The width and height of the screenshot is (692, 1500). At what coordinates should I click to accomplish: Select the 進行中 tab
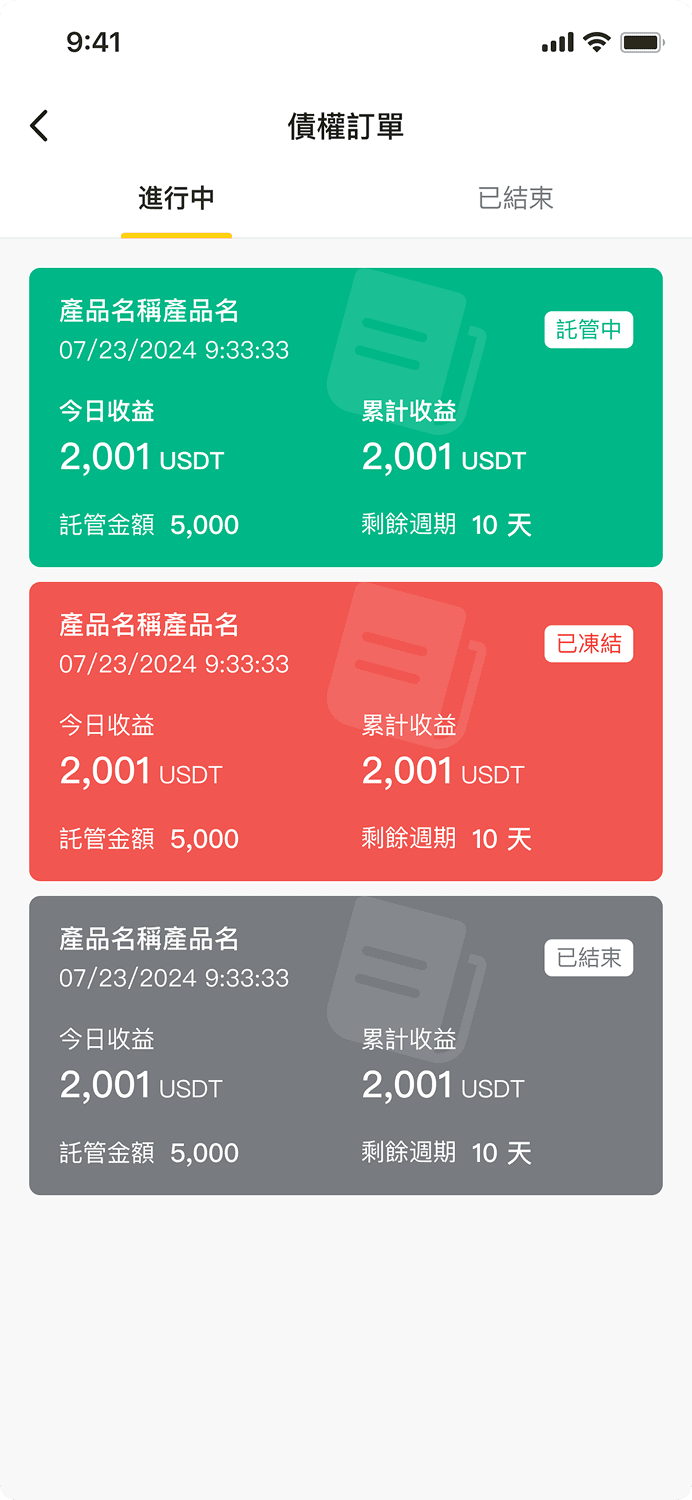[x=176, y=198]
